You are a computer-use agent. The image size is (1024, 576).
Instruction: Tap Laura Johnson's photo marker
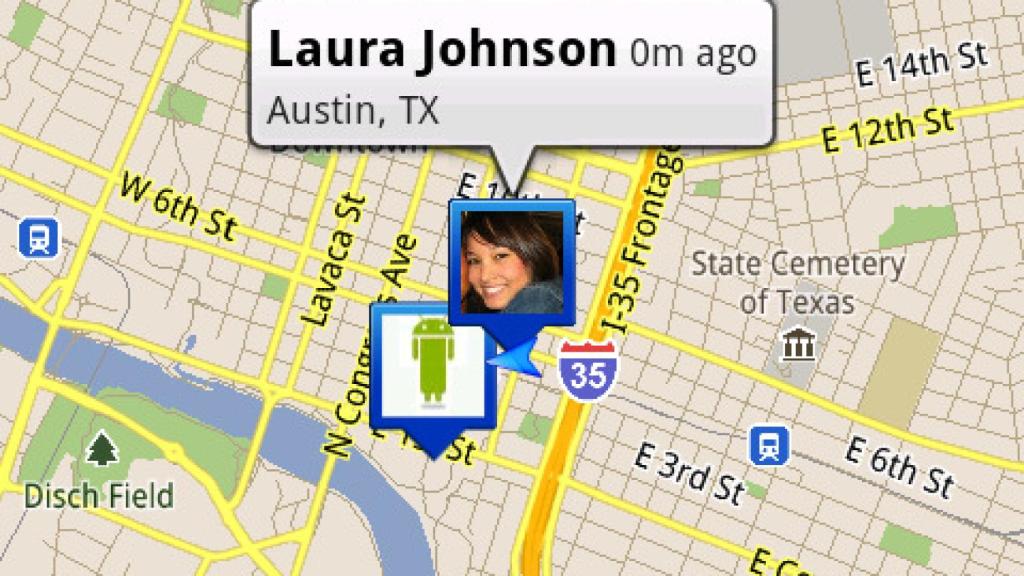(x=512, y=262)
